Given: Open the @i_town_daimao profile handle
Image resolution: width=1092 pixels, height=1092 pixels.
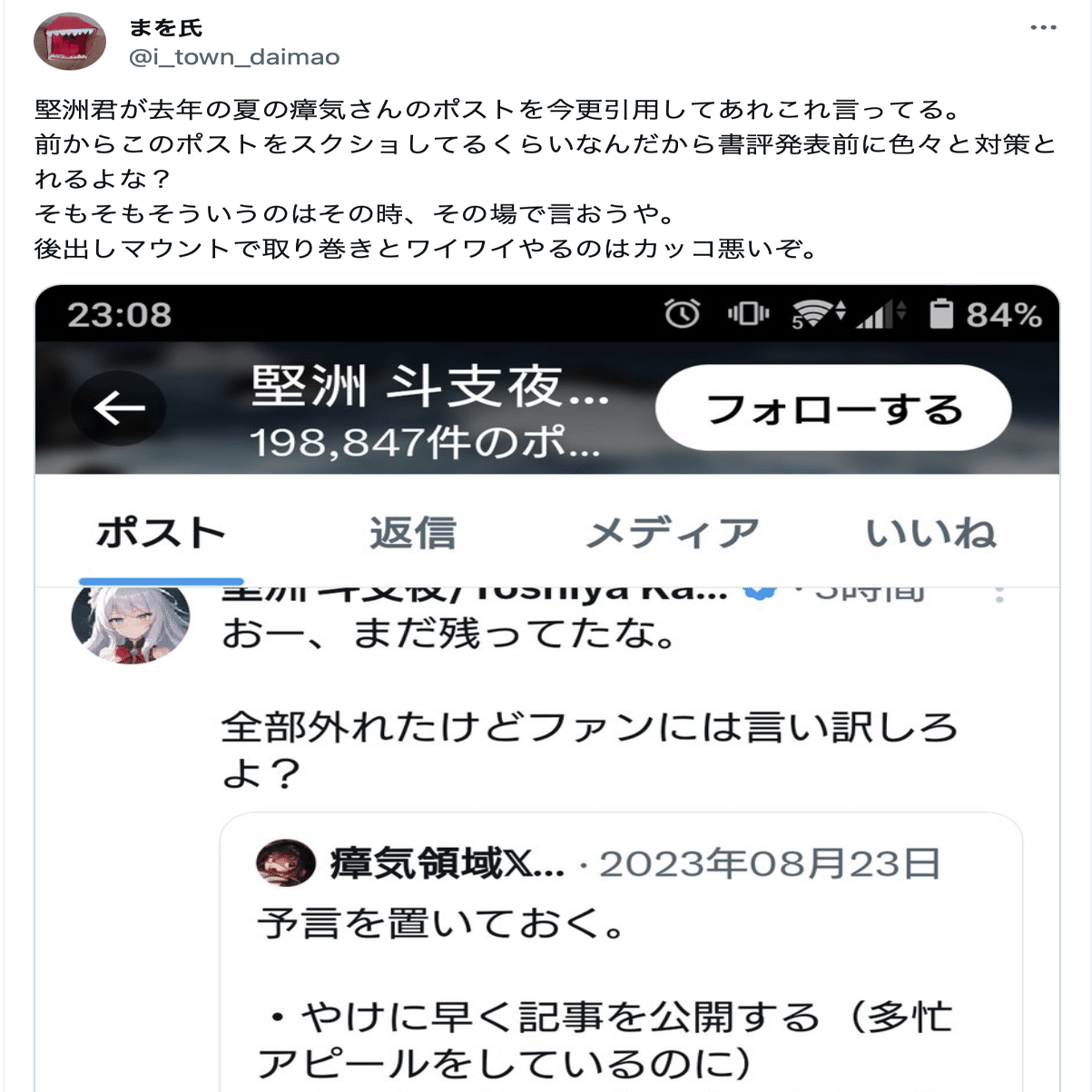Looking at the screenshot, I should point(234,57).
